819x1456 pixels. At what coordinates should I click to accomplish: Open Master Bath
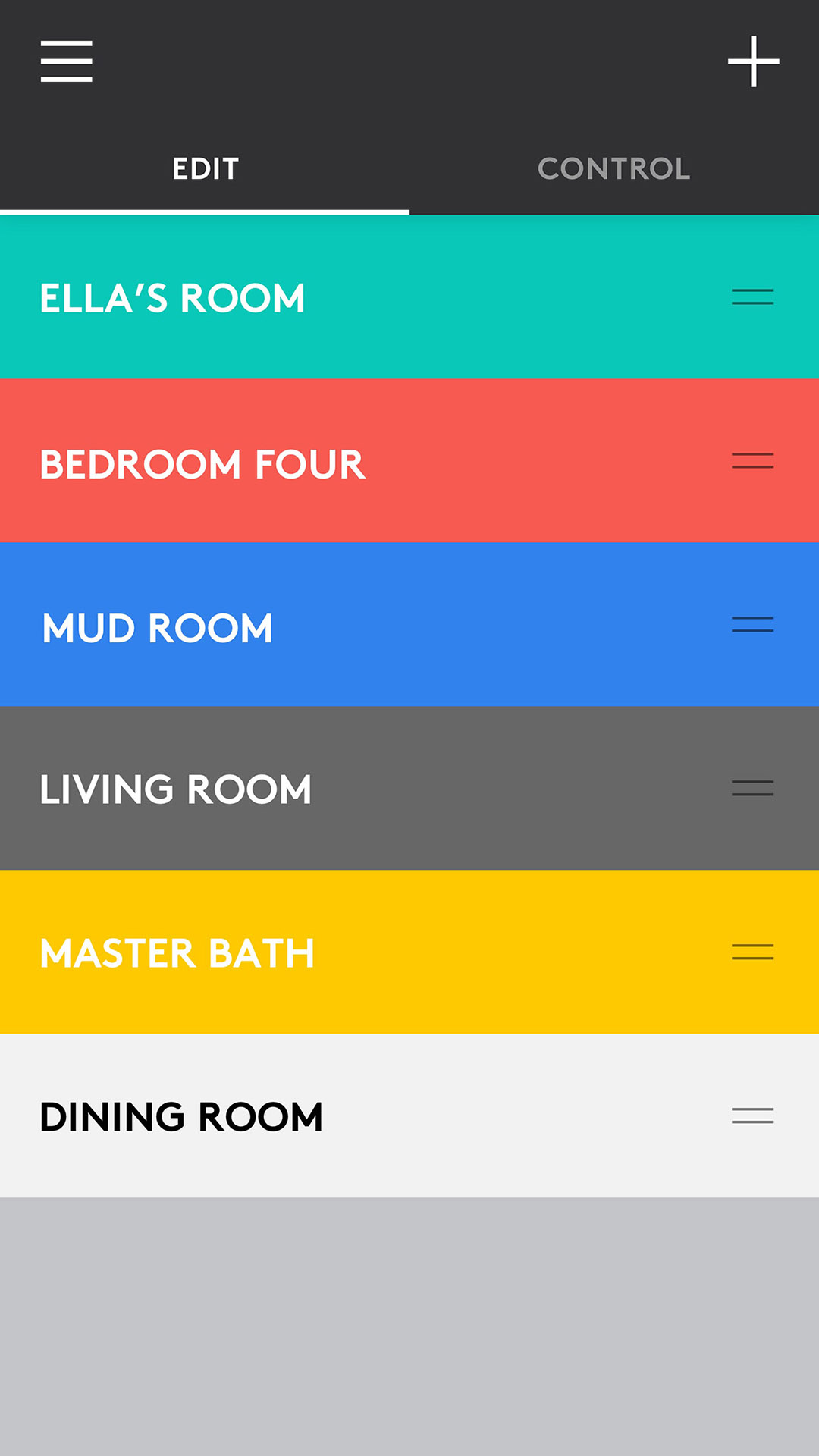point(177,953)
